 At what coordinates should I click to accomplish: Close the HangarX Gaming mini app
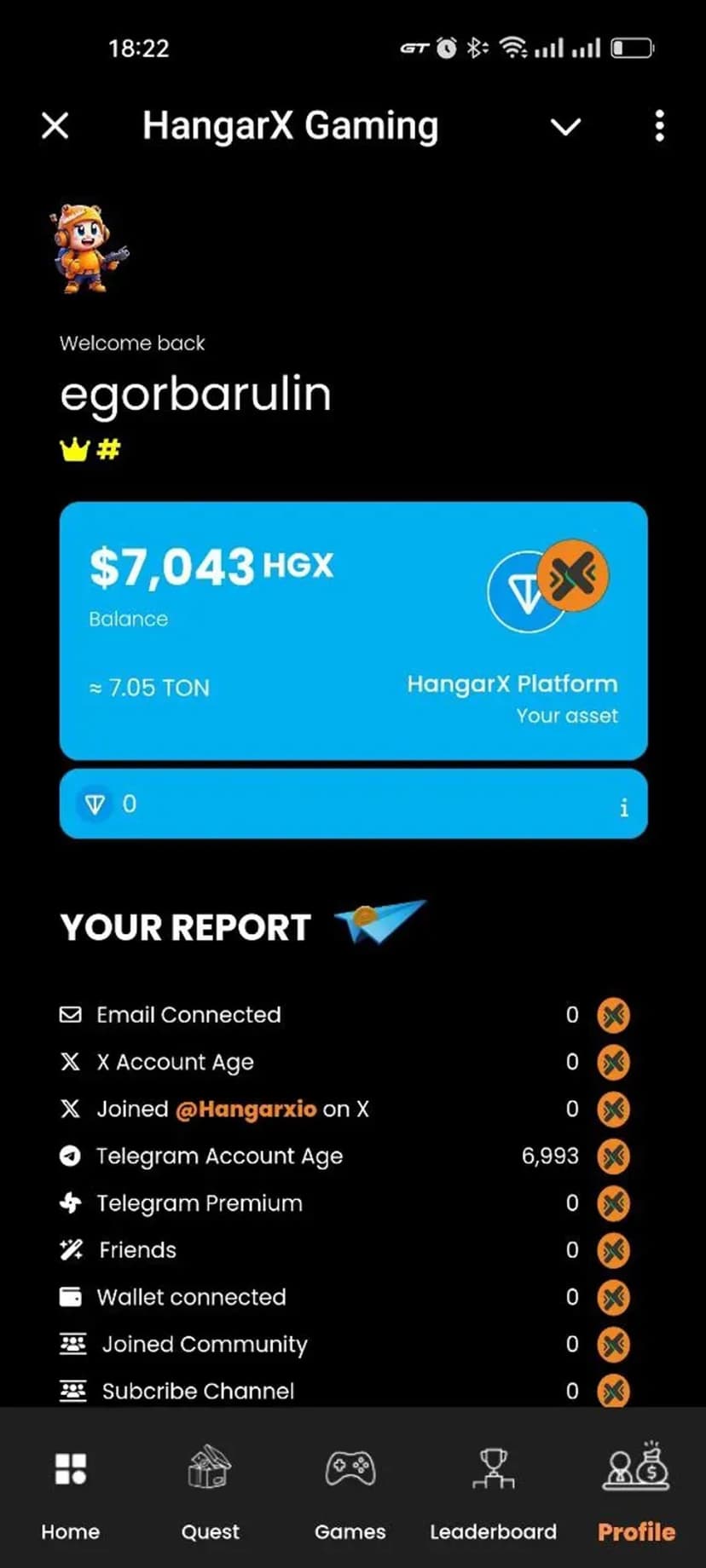coord(55,126)
